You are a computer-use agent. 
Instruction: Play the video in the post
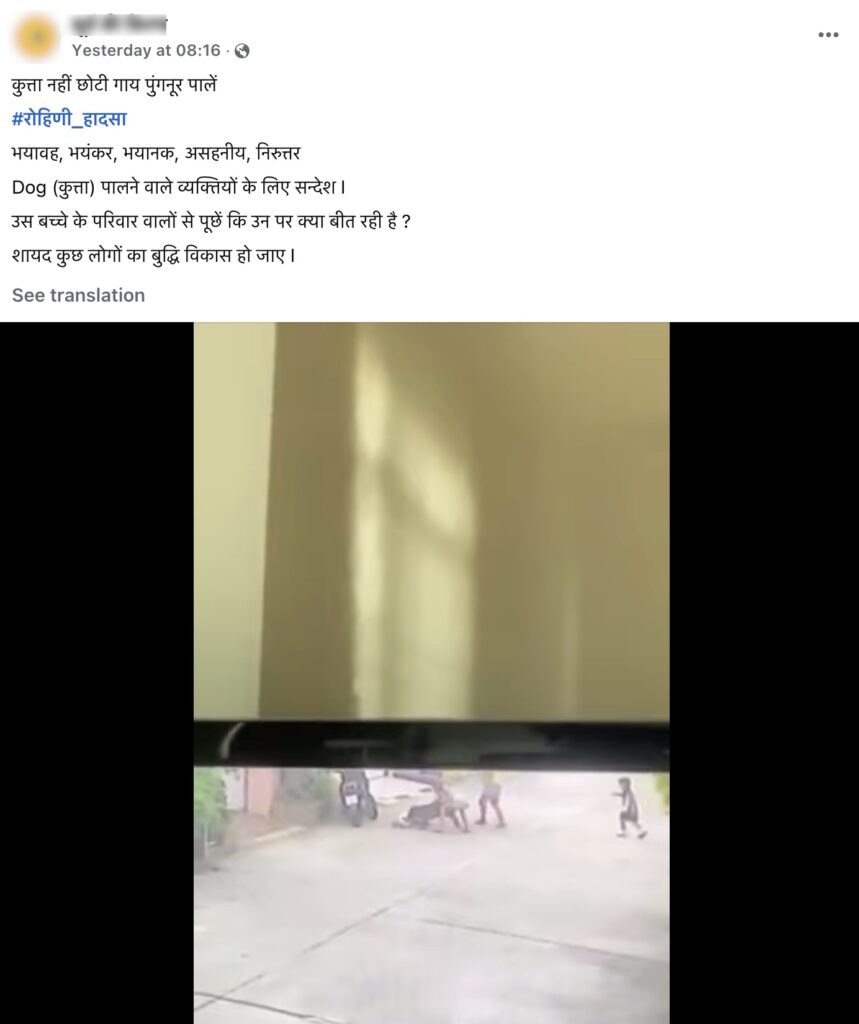pos(430,672)
